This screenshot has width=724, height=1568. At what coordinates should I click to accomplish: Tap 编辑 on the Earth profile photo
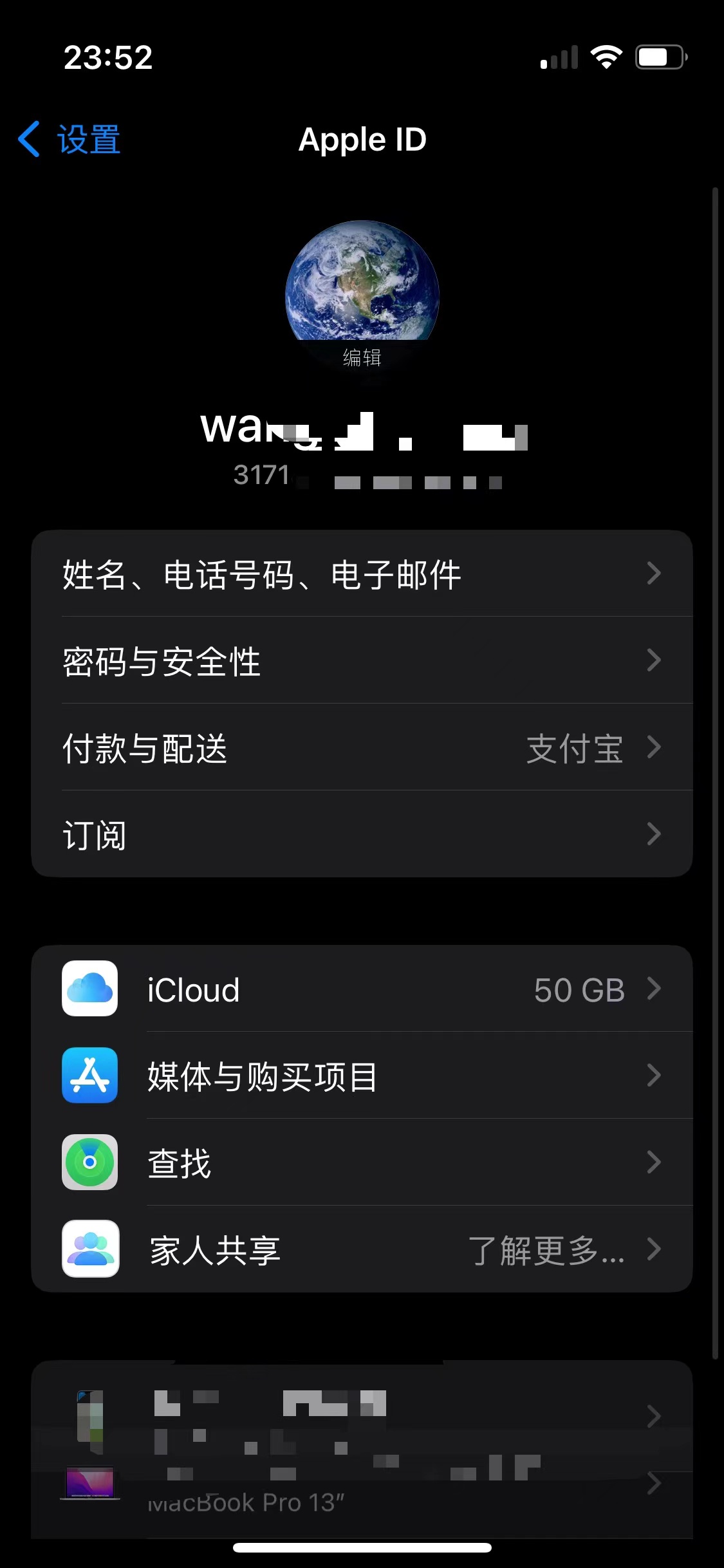[362, 357]
